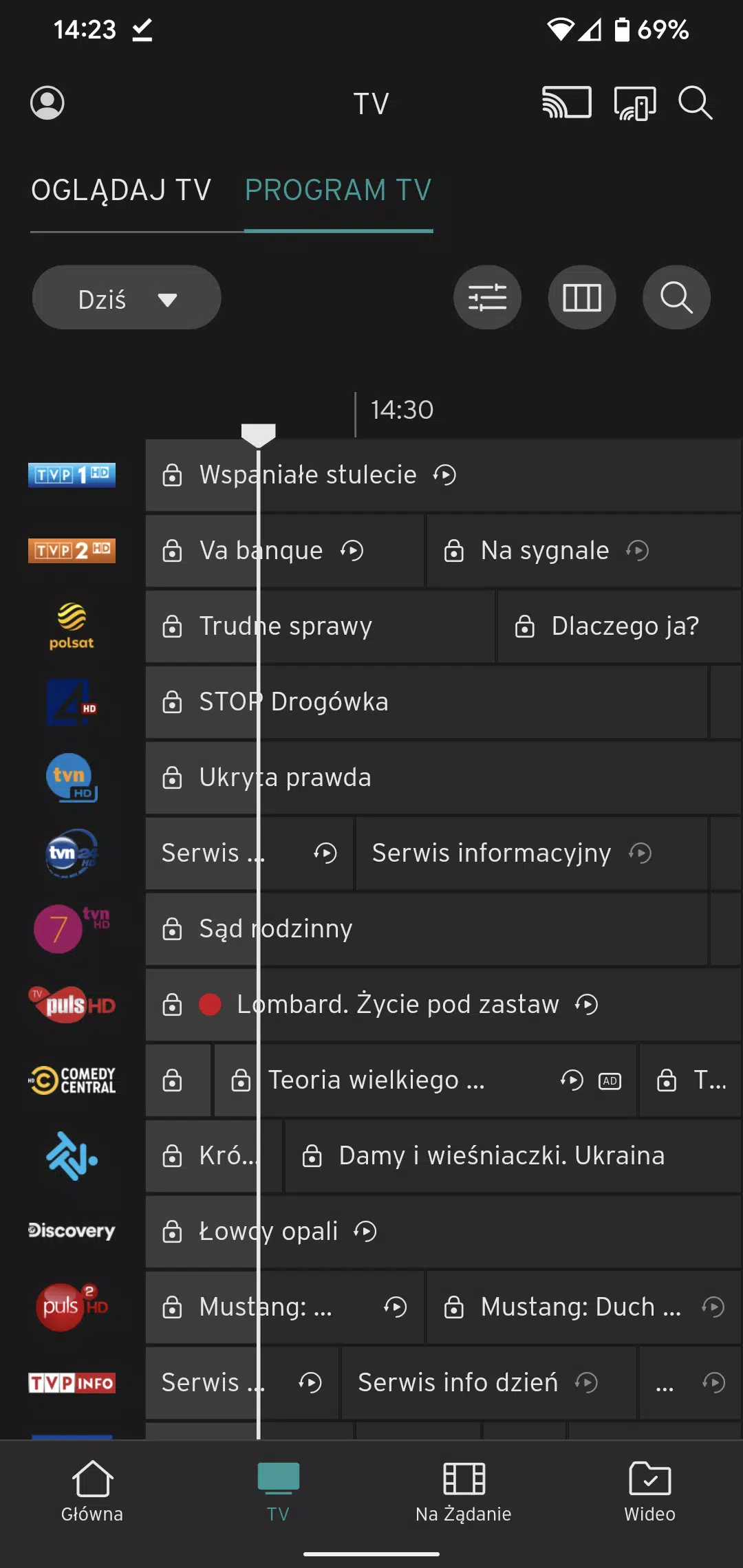This screenshot has height=1568, width=743.
Task: Open Damy i wieśniaczki. Ukraina
Action: point(513,1156)
